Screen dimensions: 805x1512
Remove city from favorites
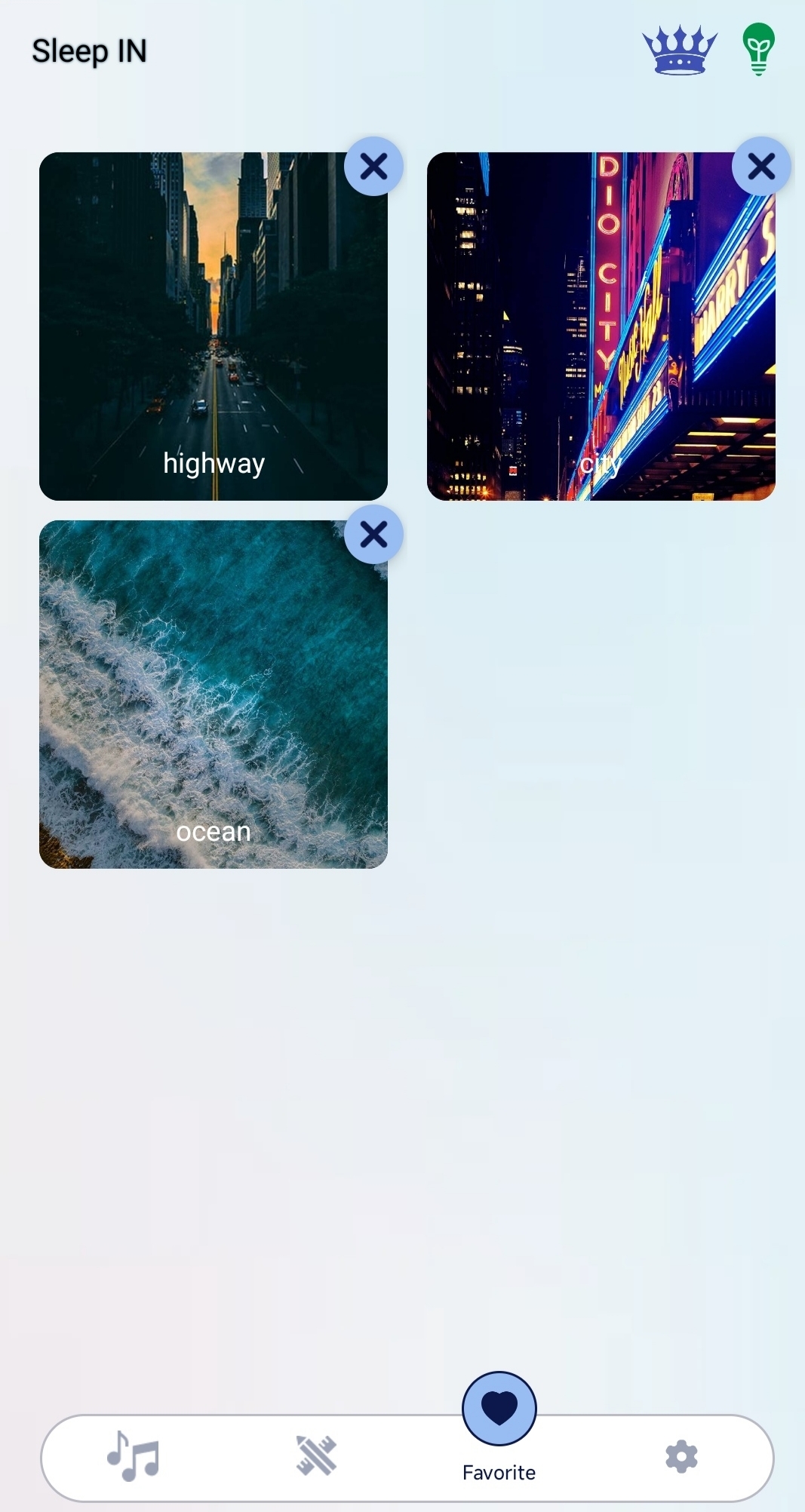[760, 167]
